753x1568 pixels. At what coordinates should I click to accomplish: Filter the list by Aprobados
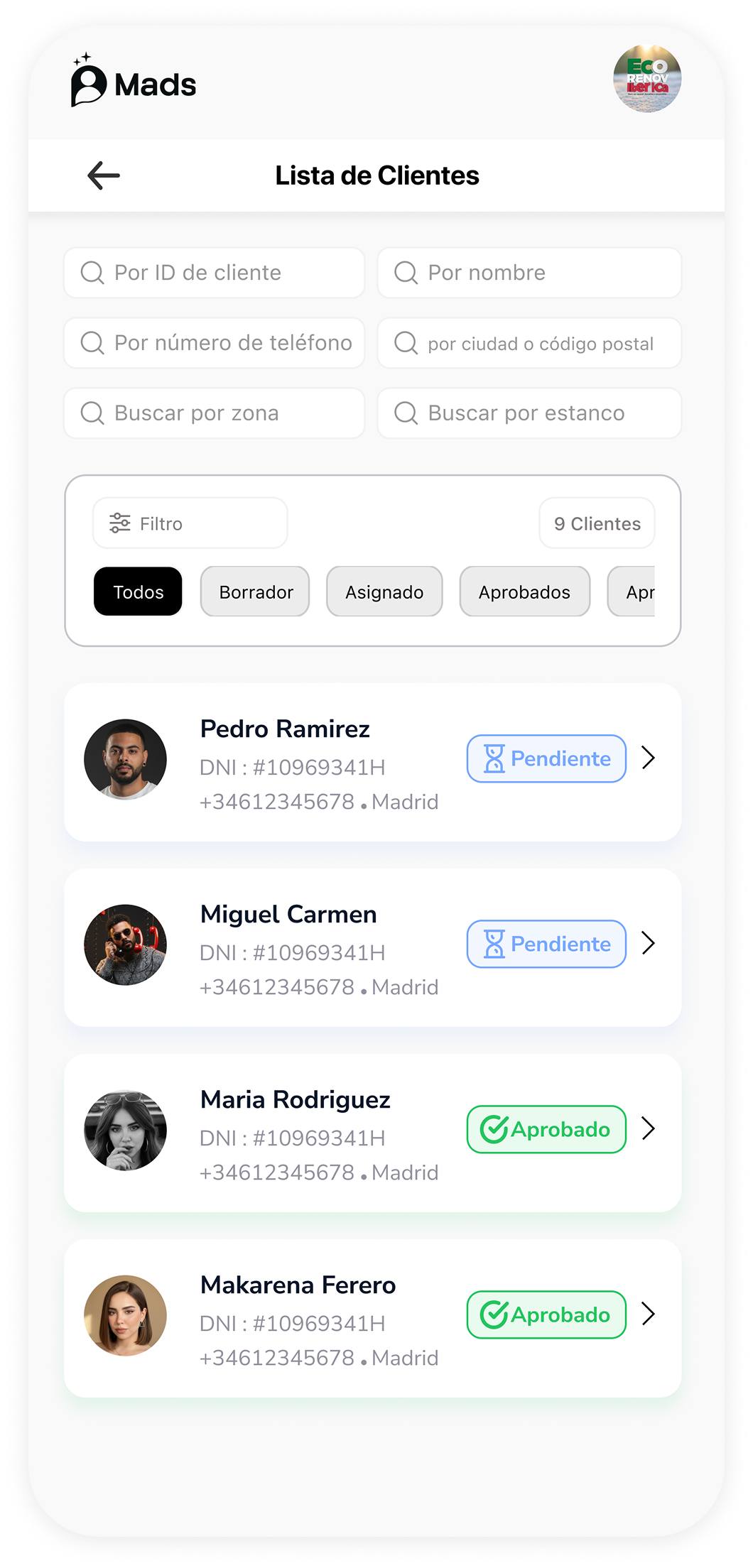(524, 592)
